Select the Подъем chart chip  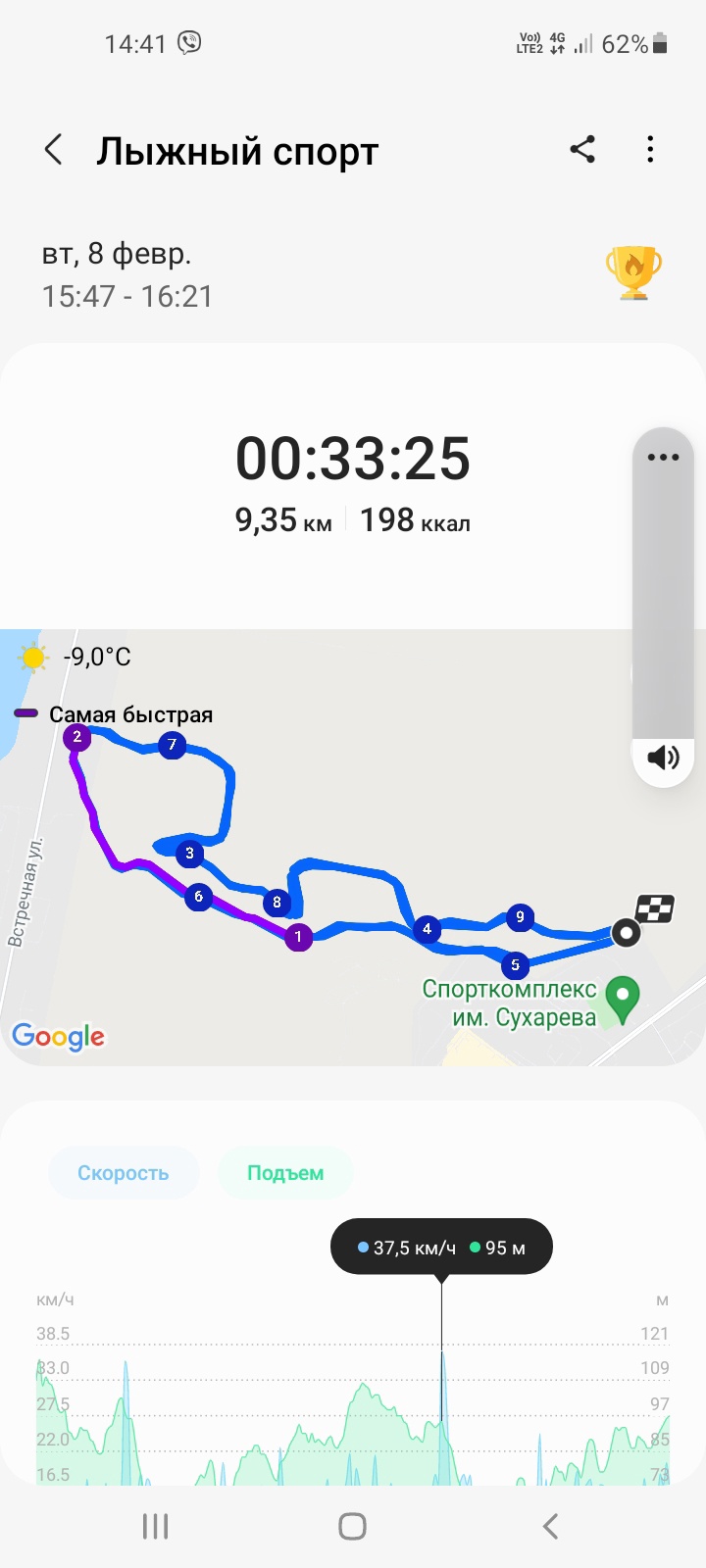[285, 1173]
